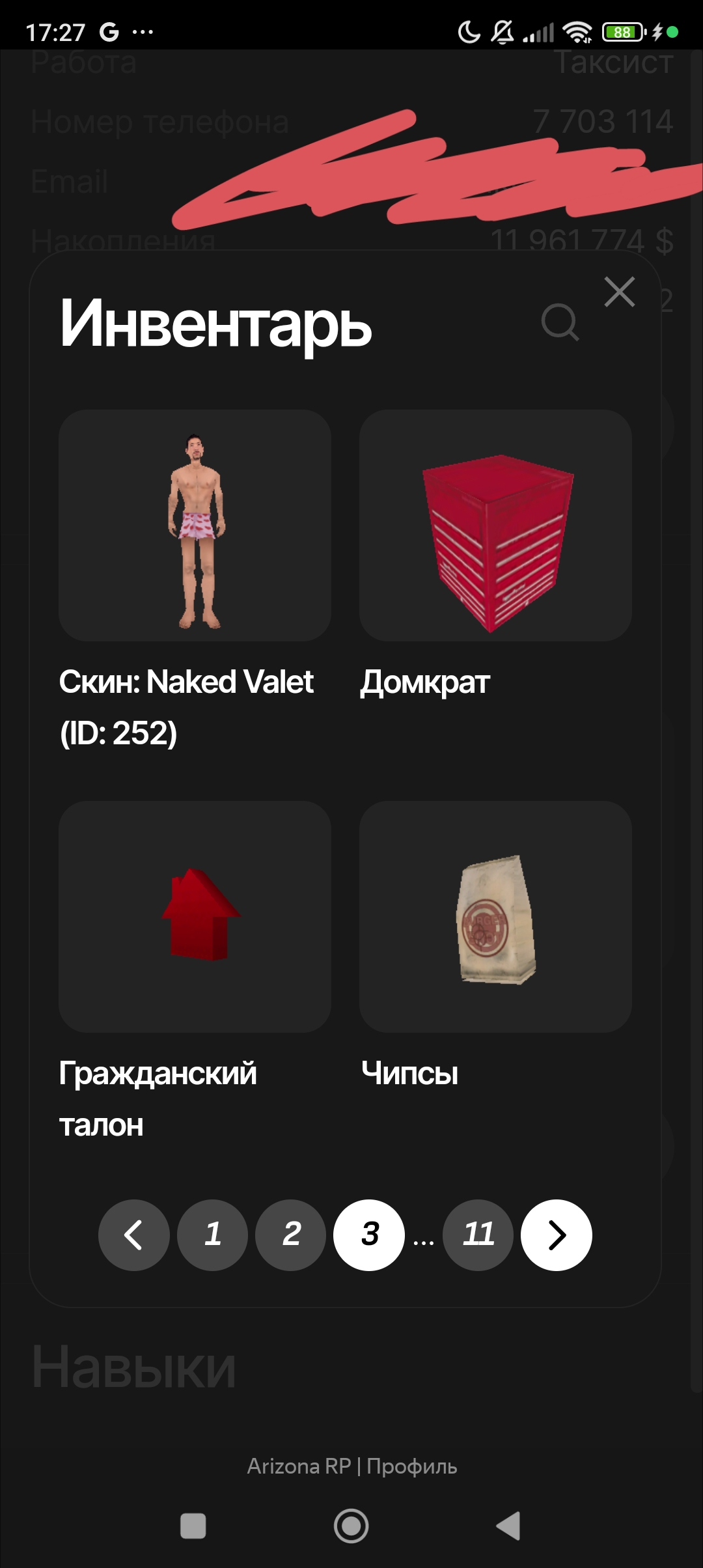Open the Гражданский талон item
The height and width of the screenshot is (1568, 703).
click(x=195, y=916)
